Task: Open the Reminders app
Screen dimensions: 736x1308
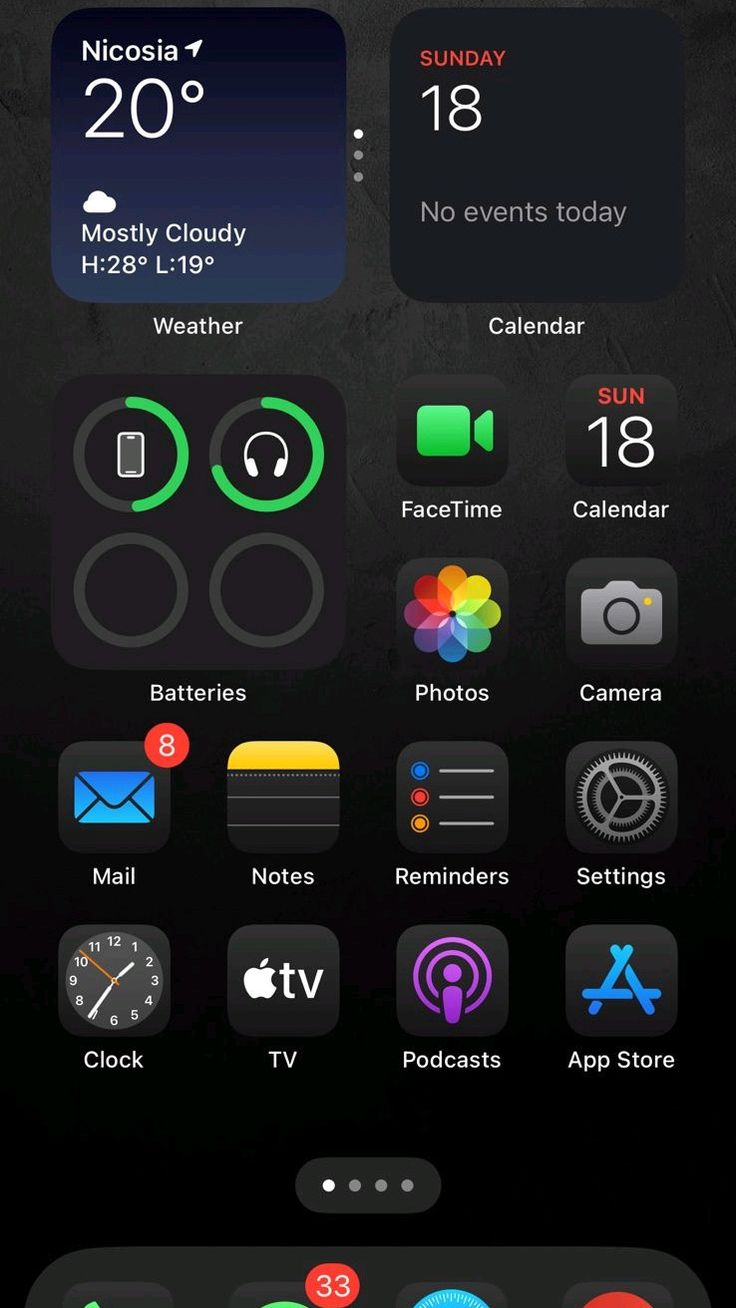Action: point(452,797)
